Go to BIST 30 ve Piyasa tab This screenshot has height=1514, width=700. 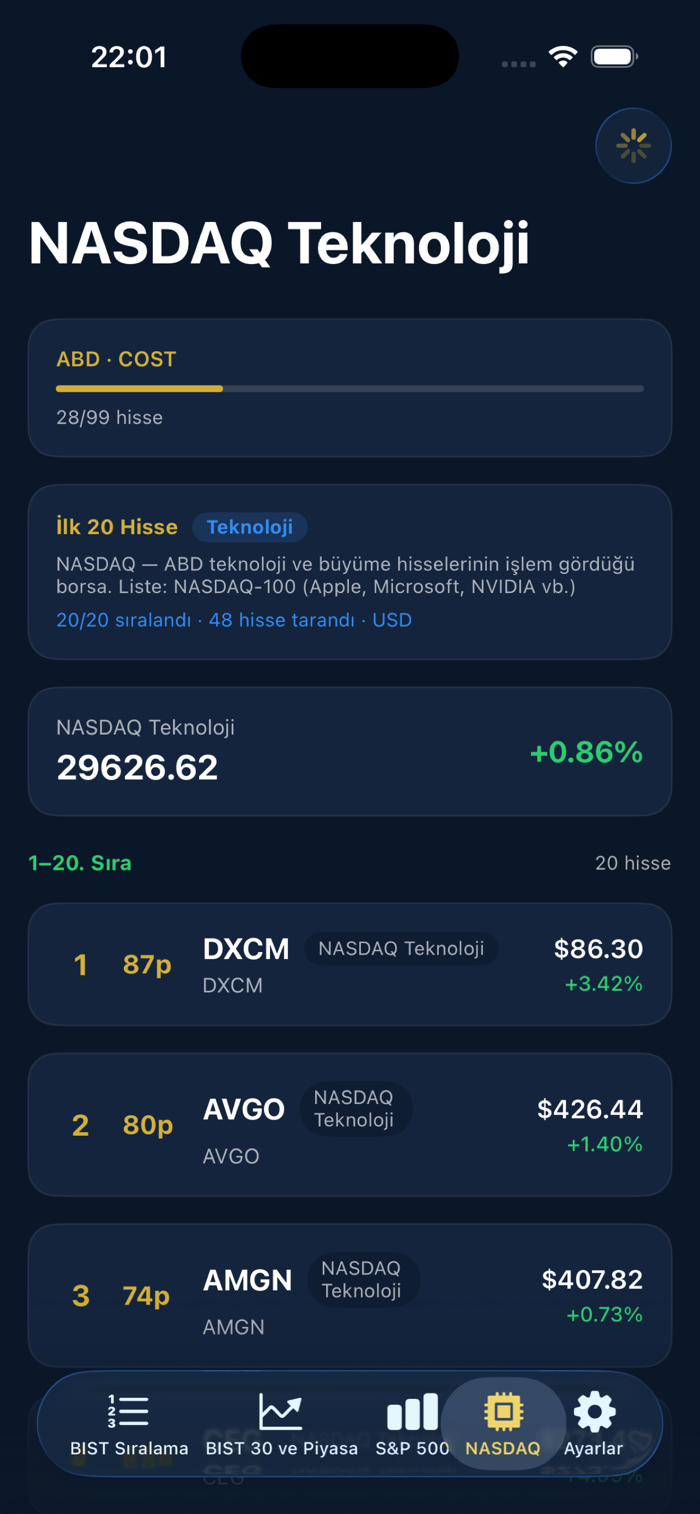tap(281, 1424)
